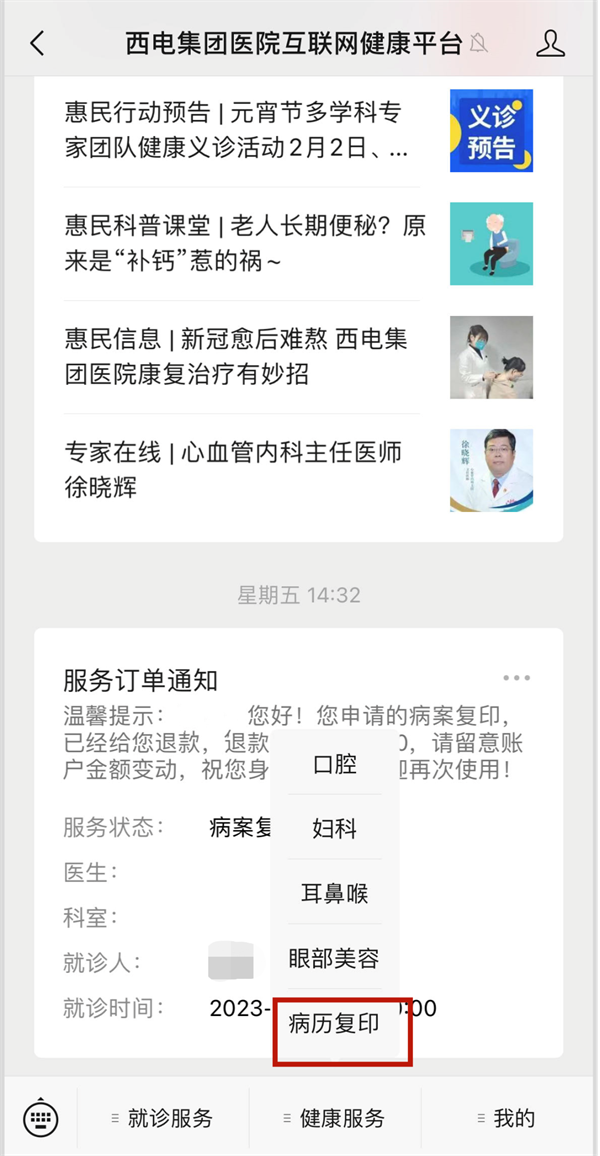
Task: Open the 我的 bottom menu
Action: pos(508,1118)
